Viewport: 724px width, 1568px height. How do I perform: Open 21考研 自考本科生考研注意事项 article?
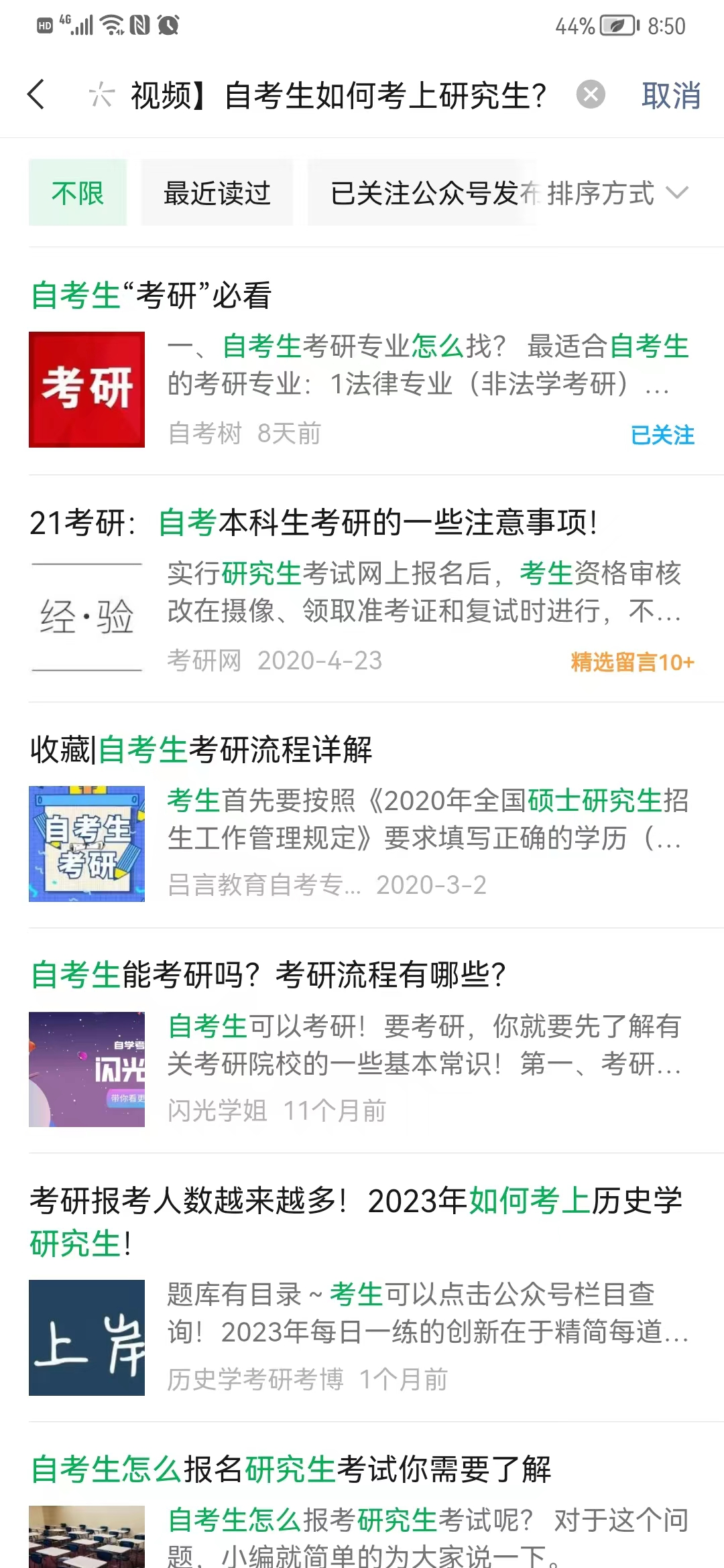point(314,523)
